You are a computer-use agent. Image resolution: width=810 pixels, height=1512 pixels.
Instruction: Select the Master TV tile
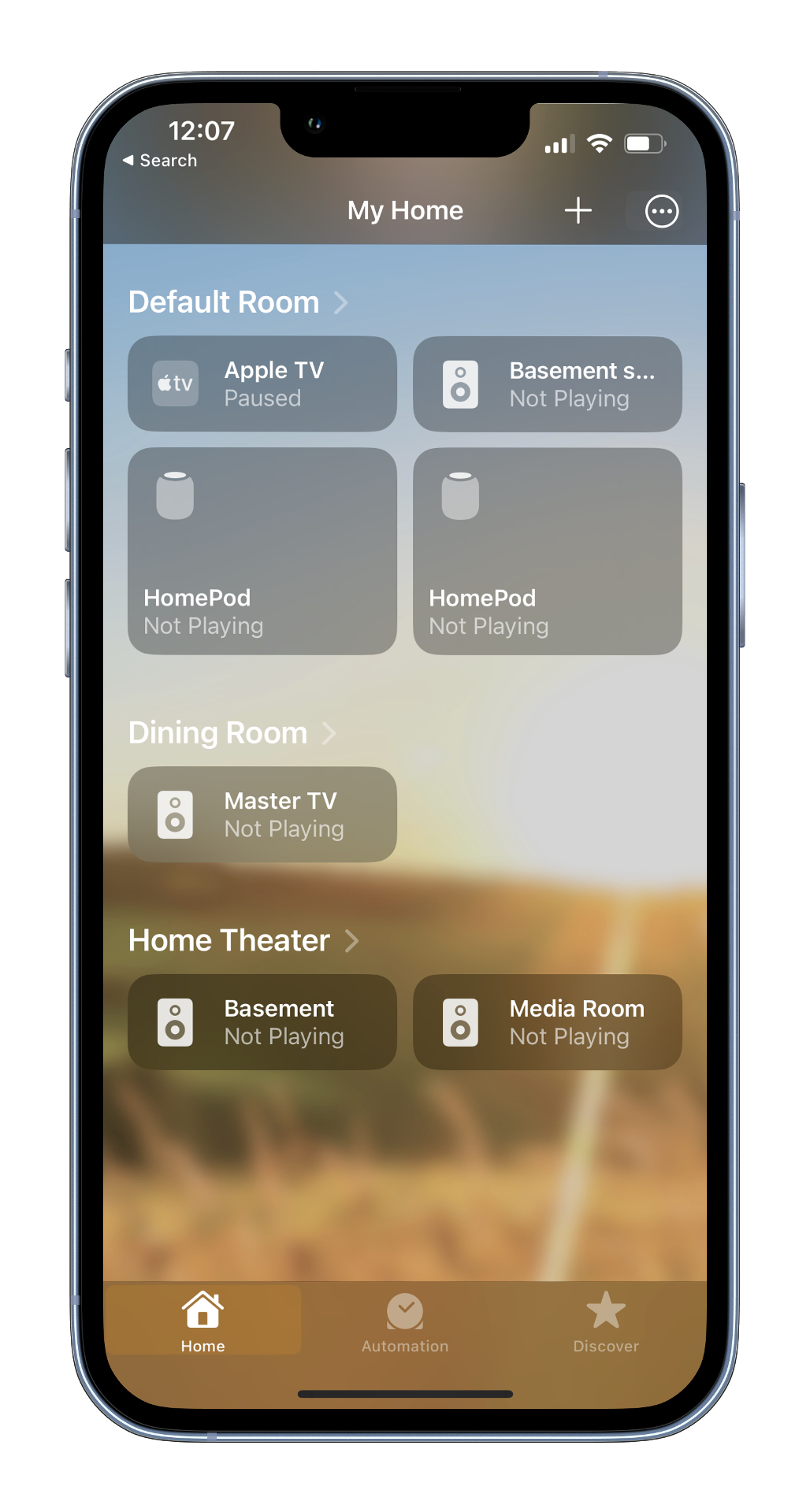click(x=262, y=814)
